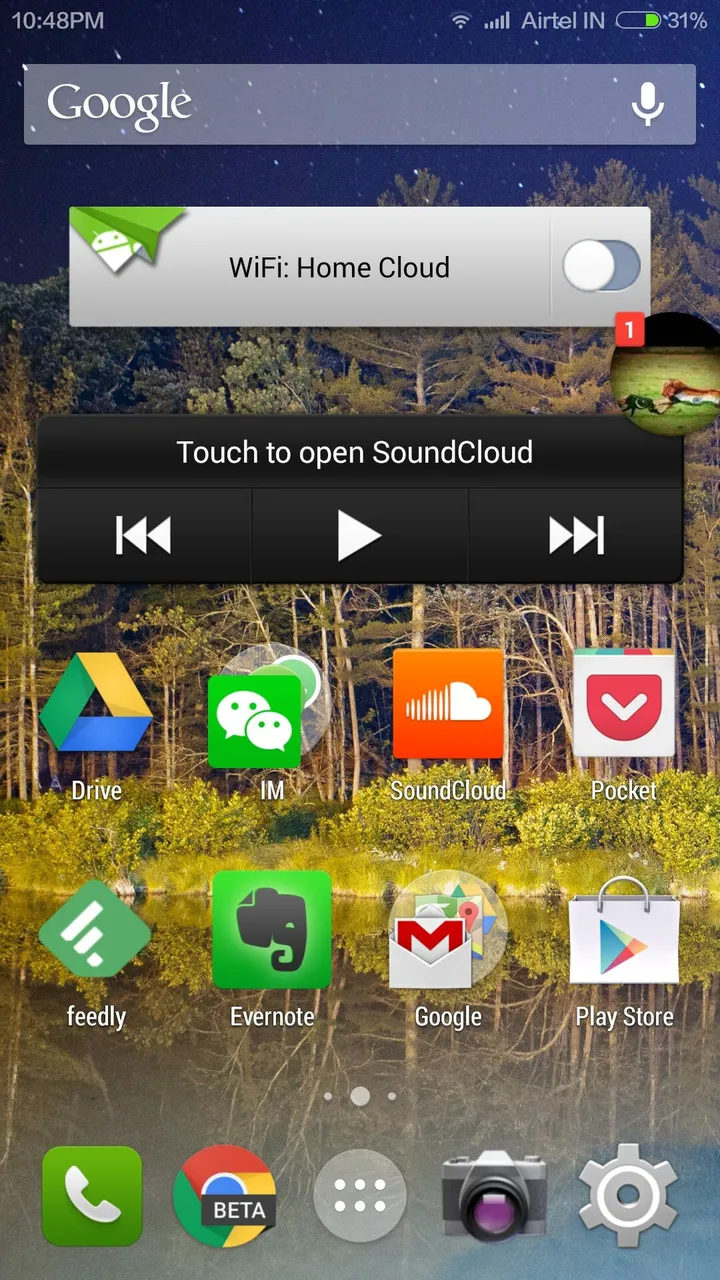Viewport: 720px width, 1280px height.
Task: Open the Google folder
Action: coord(448,932)
